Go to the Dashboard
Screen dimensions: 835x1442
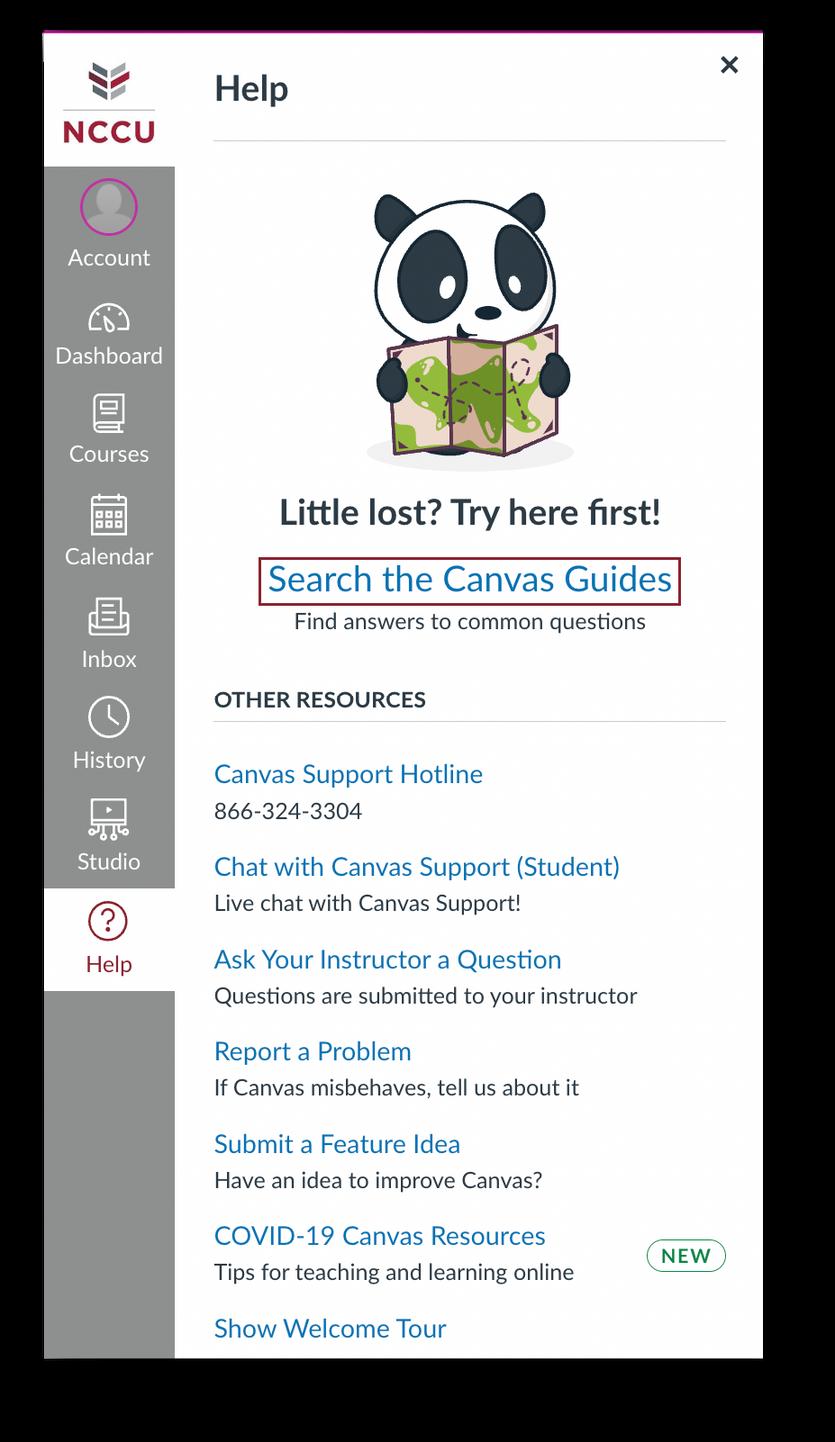(x=108, y=333)
